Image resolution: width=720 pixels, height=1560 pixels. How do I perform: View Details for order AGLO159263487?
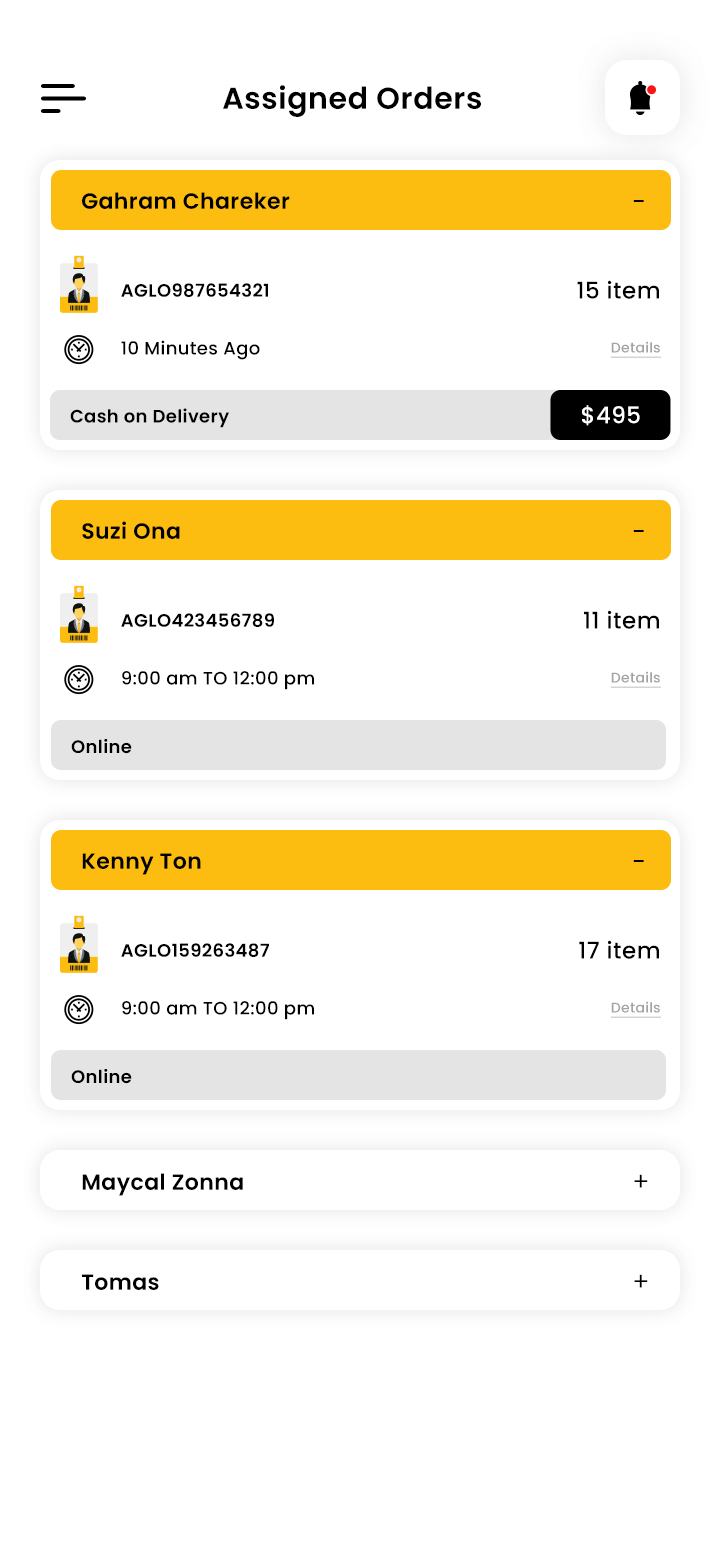(x=636, y=1008)
